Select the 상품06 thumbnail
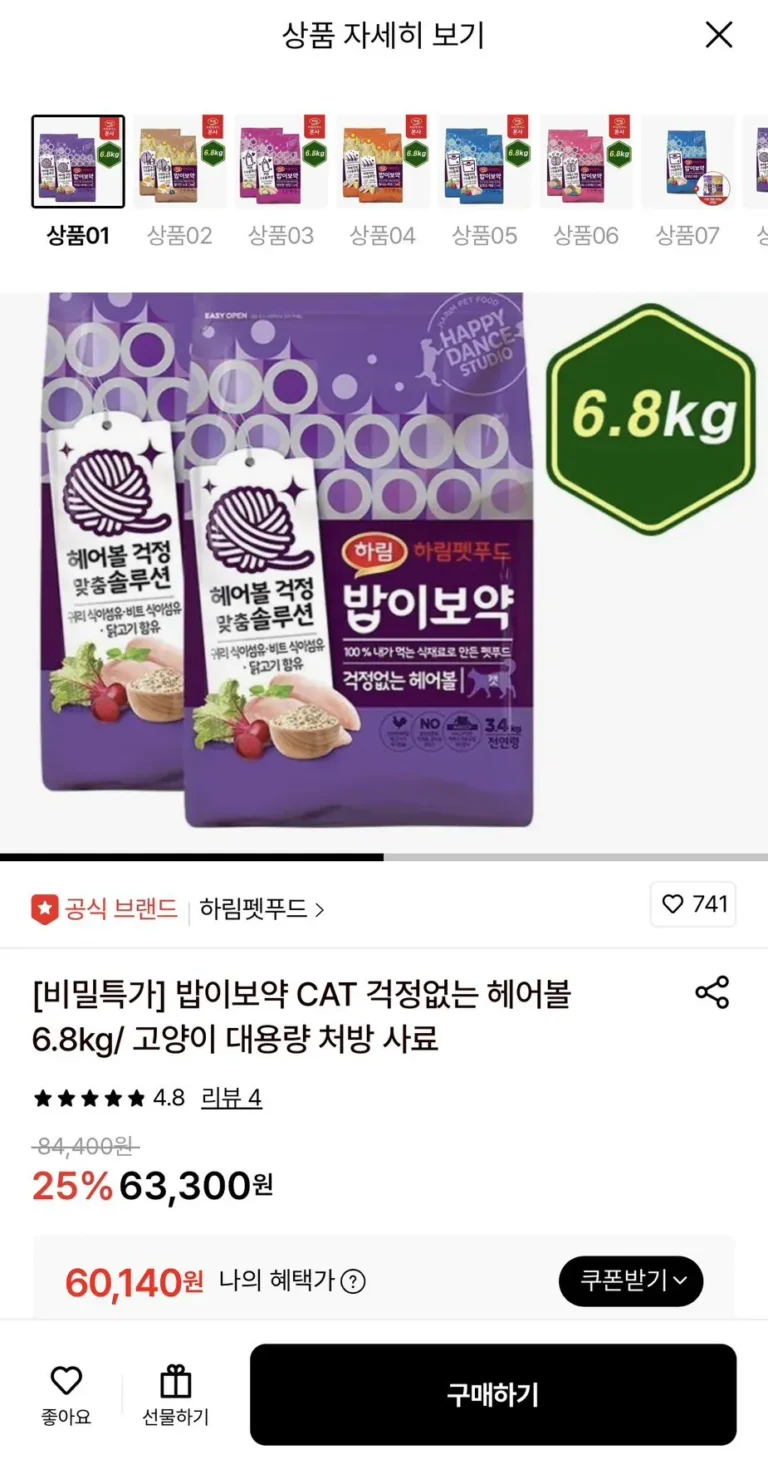Image resolution: width=768 pixels, height=1469 pixels. click(x=587, y=162)
